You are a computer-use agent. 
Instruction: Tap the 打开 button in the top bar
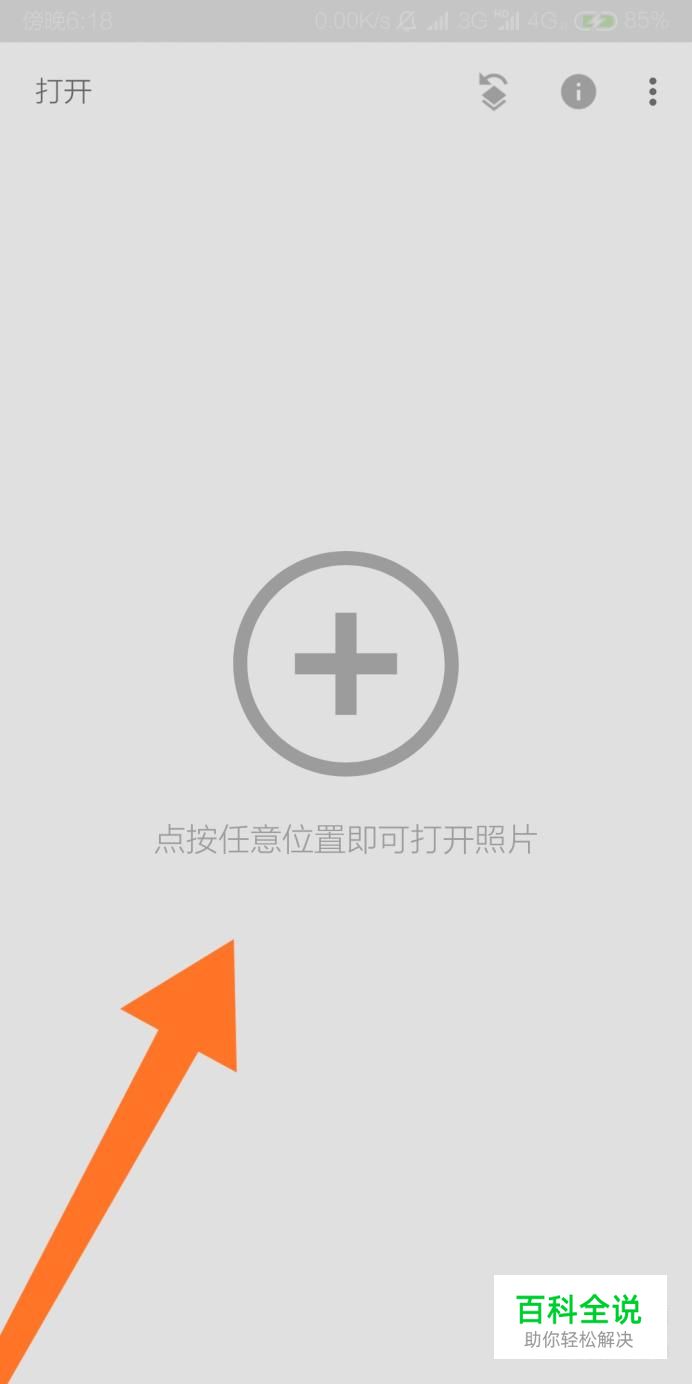64,92
